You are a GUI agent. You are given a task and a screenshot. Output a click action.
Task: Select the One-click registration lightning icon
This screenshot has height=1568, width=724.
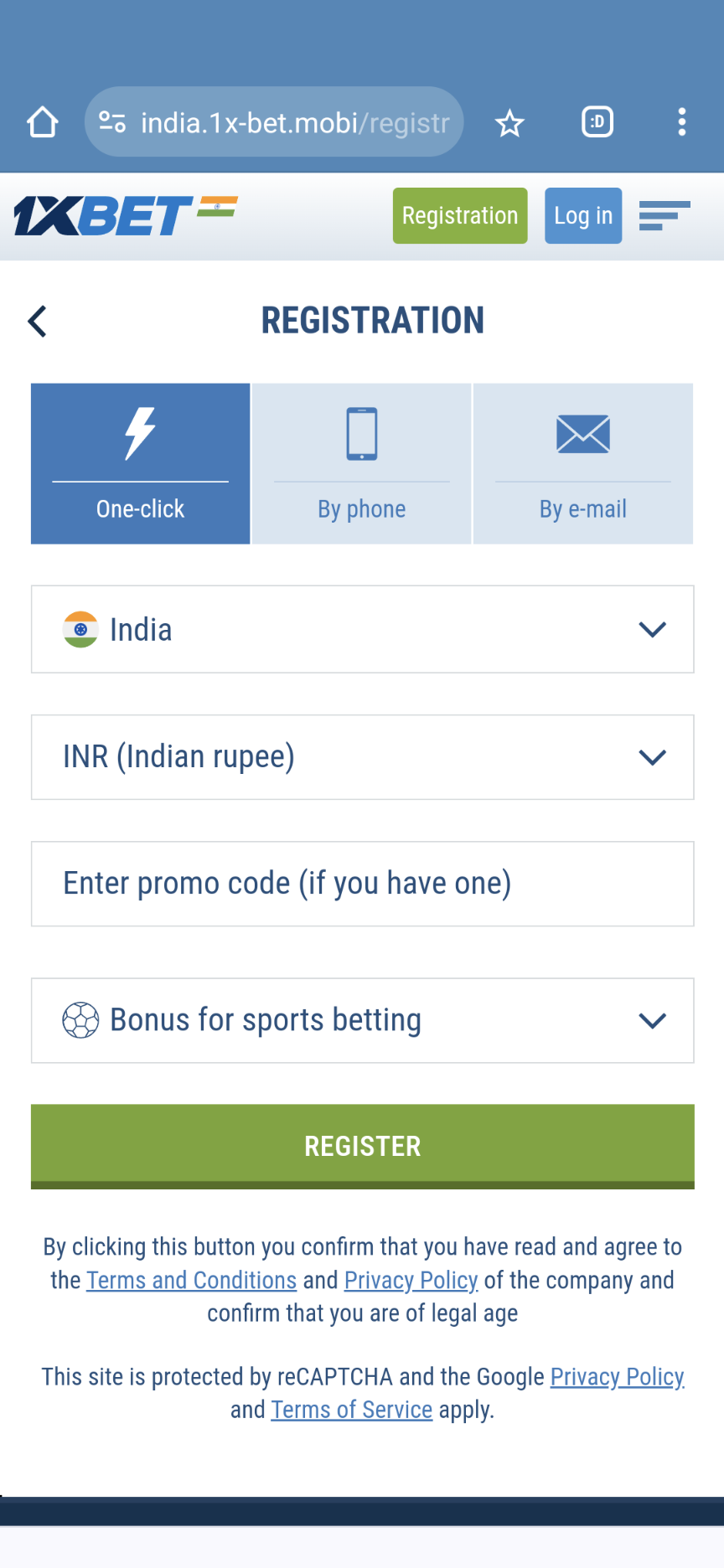140,432
